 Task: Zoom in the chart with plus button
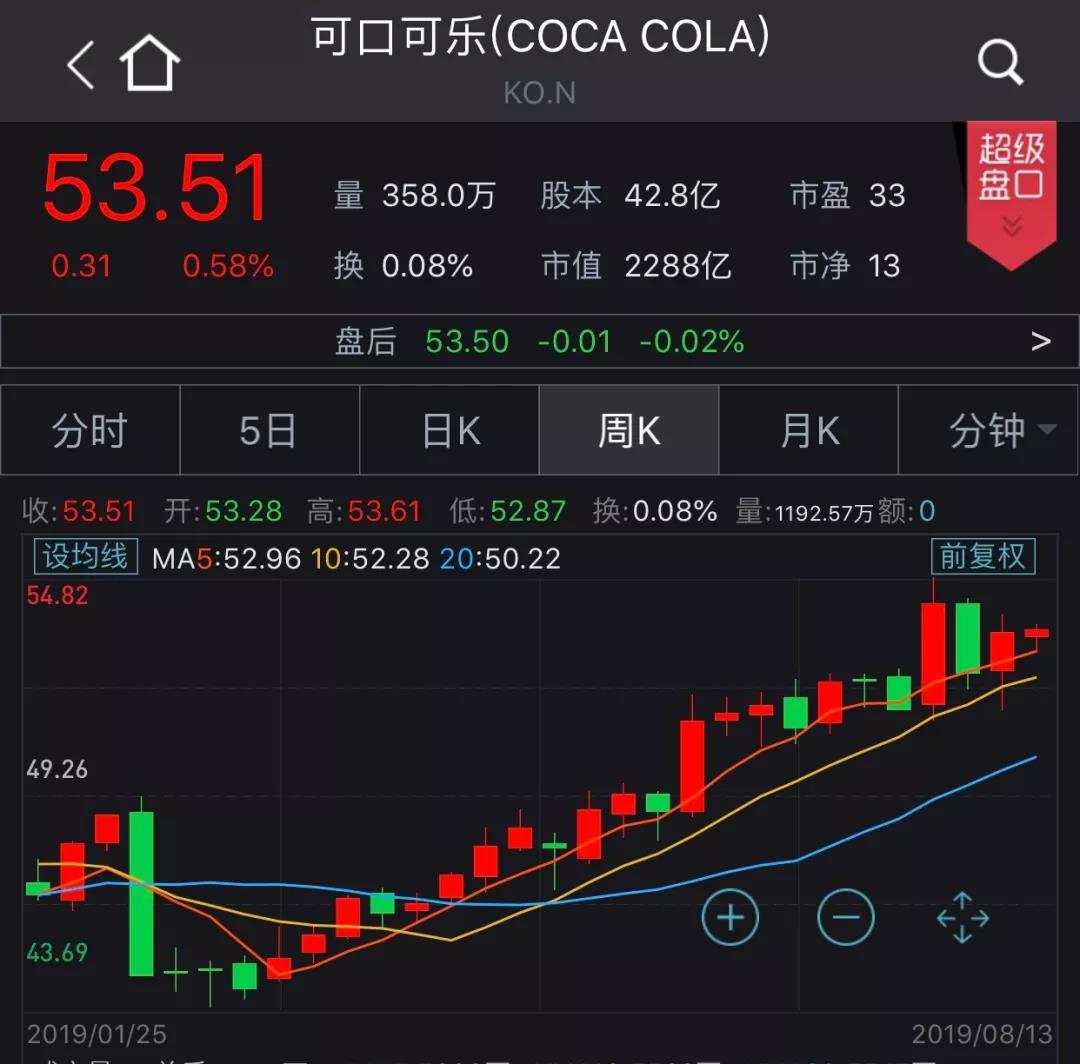point(731,917)
